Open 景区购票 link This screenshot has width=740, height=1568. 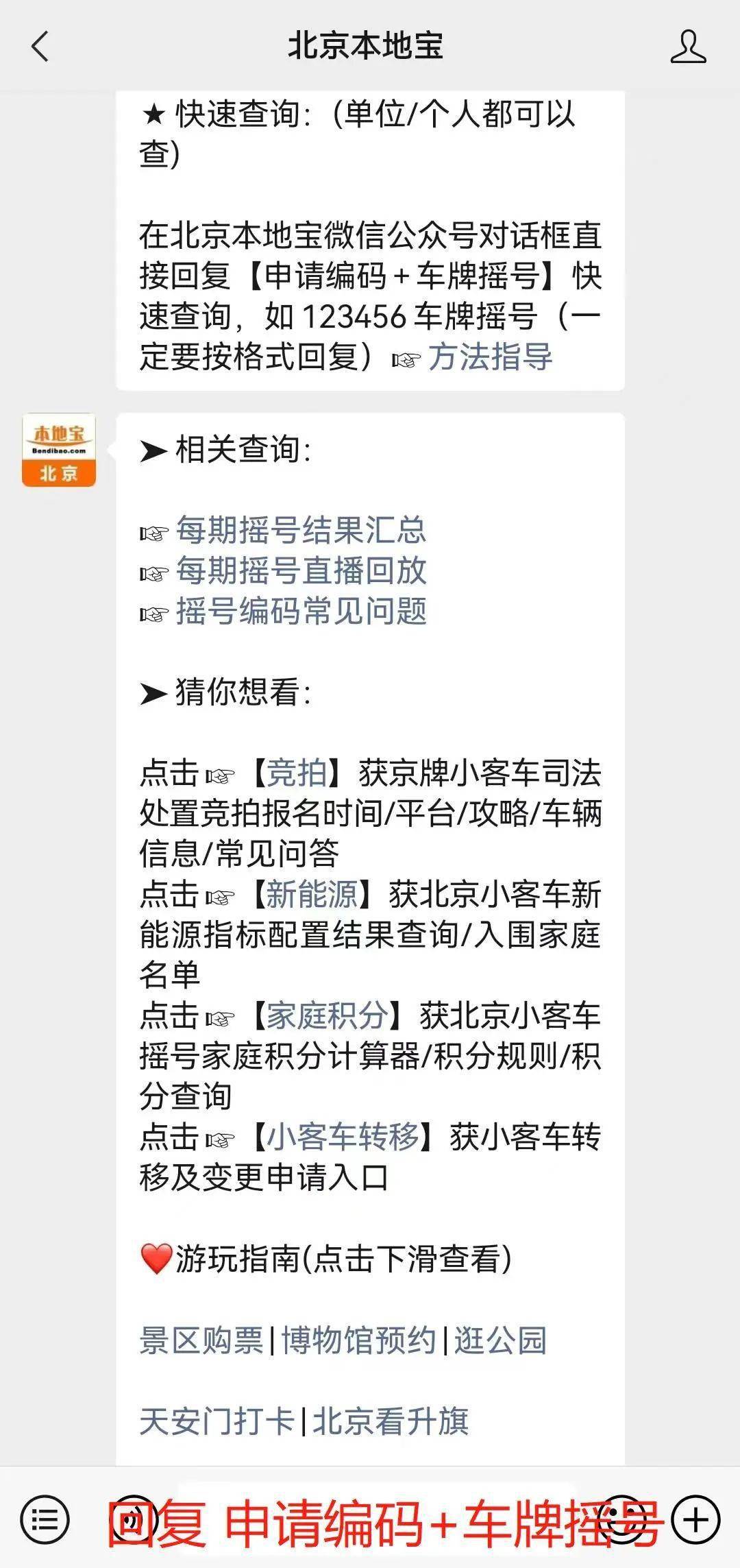point(201,1340)
